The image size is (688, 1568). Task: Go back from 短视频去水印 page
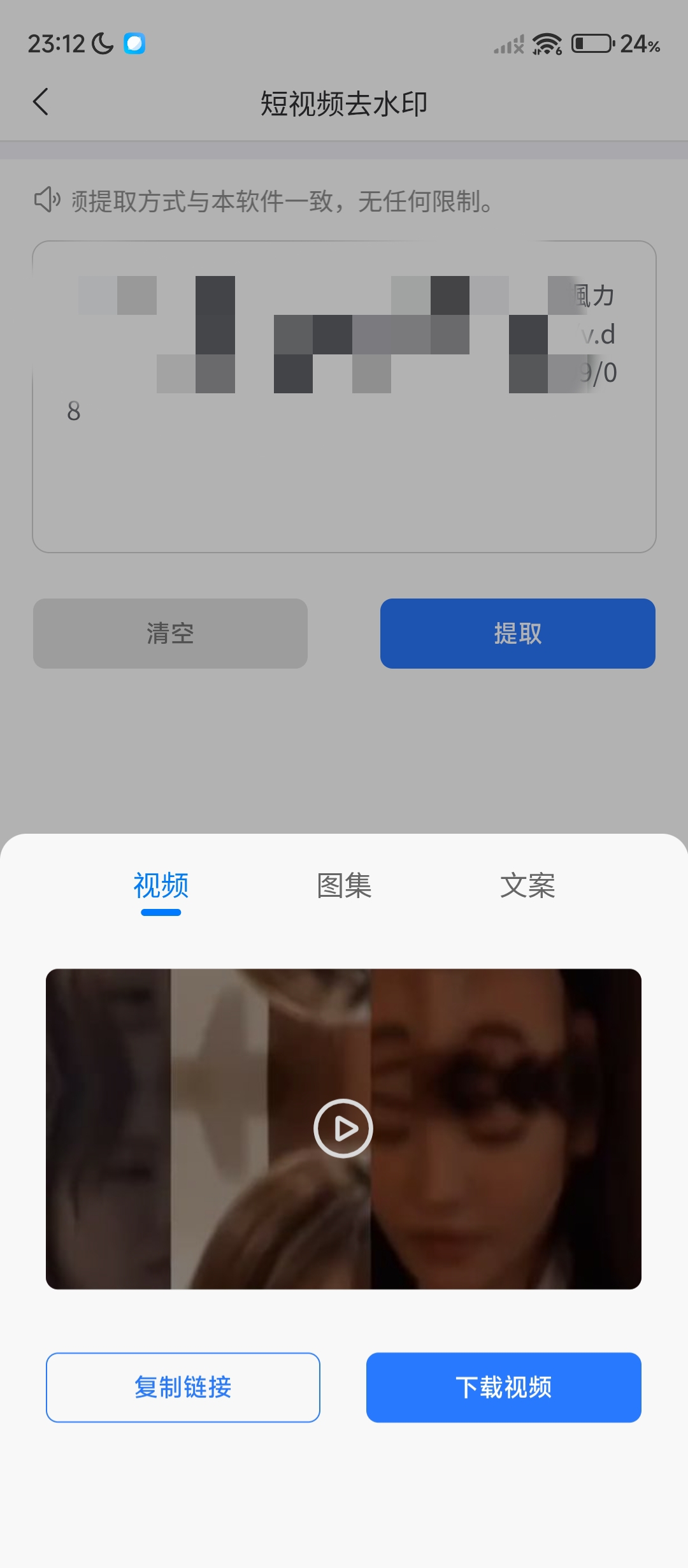click(41, 102)
